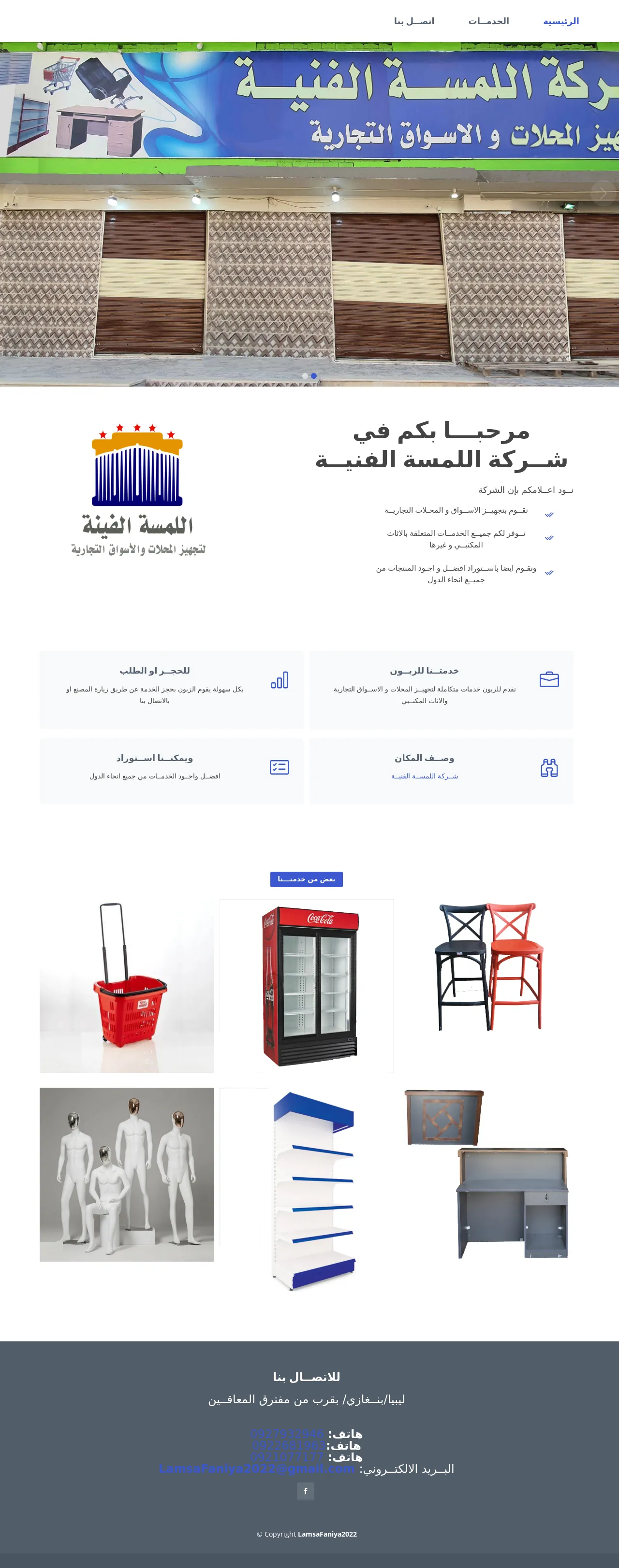Call phone number 0922681963
The width and height of the screenshot is (619, 1568).
click(288, 1445)
